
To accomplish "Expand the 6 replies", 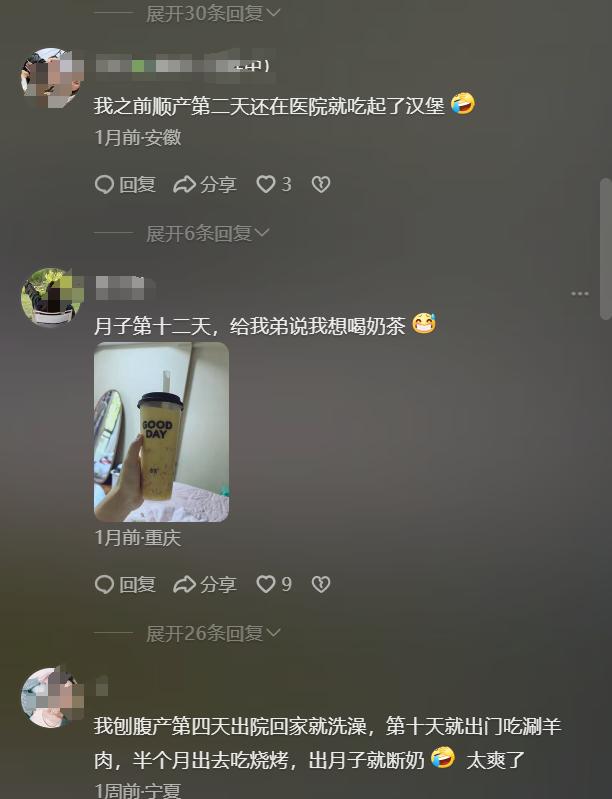I will click(x=207, y=233).
